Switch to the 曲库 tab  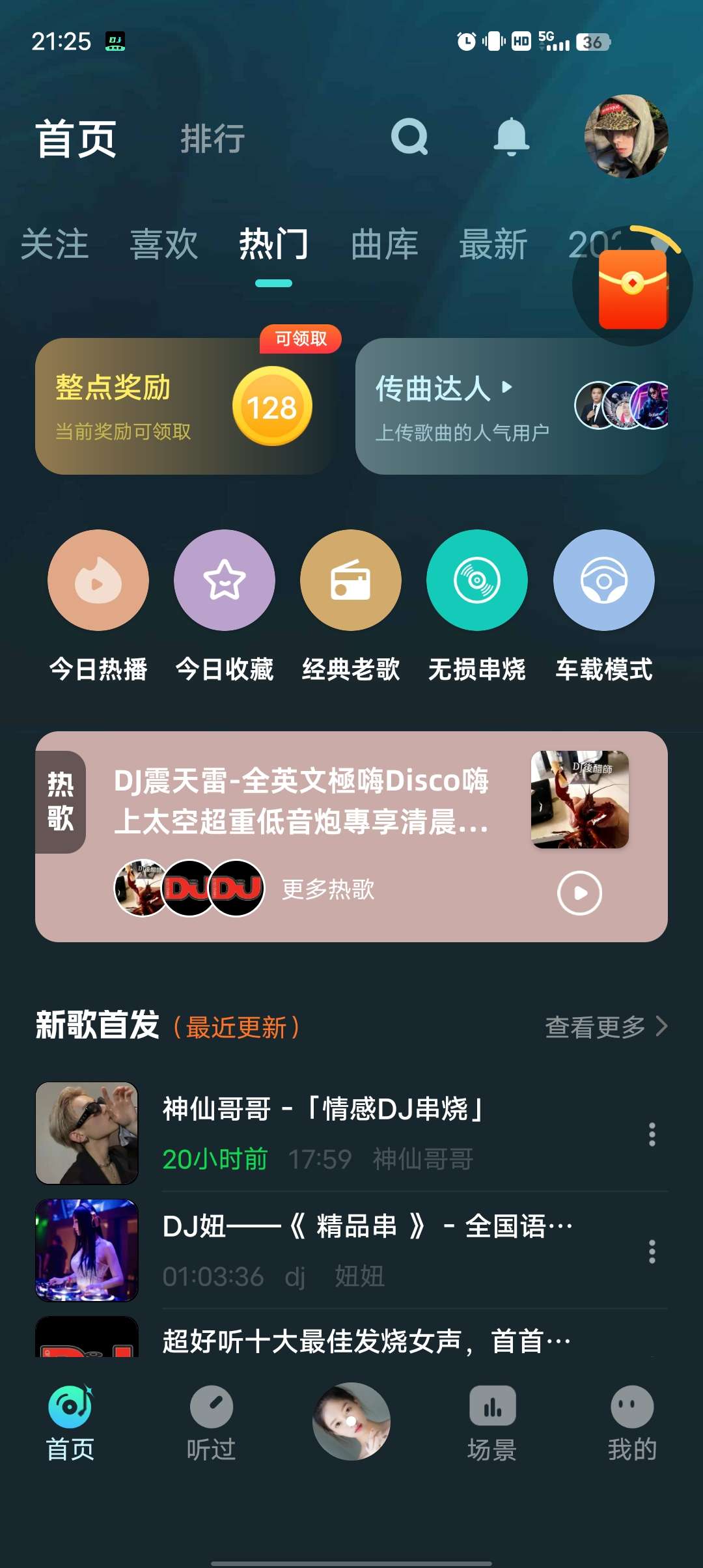(384, 245)
